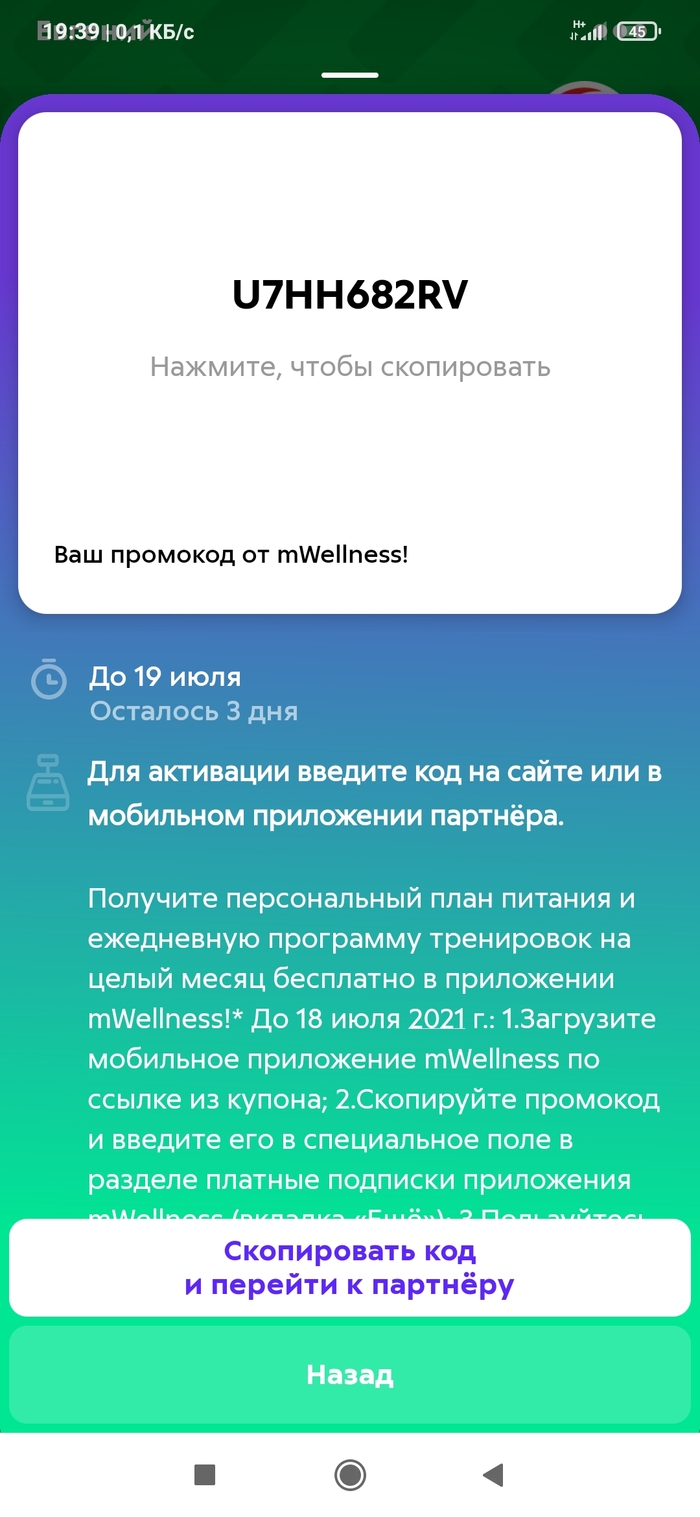The image size is (700, 1517).
Task: Tap the sheet handle at the top
Action: point(350,75)
